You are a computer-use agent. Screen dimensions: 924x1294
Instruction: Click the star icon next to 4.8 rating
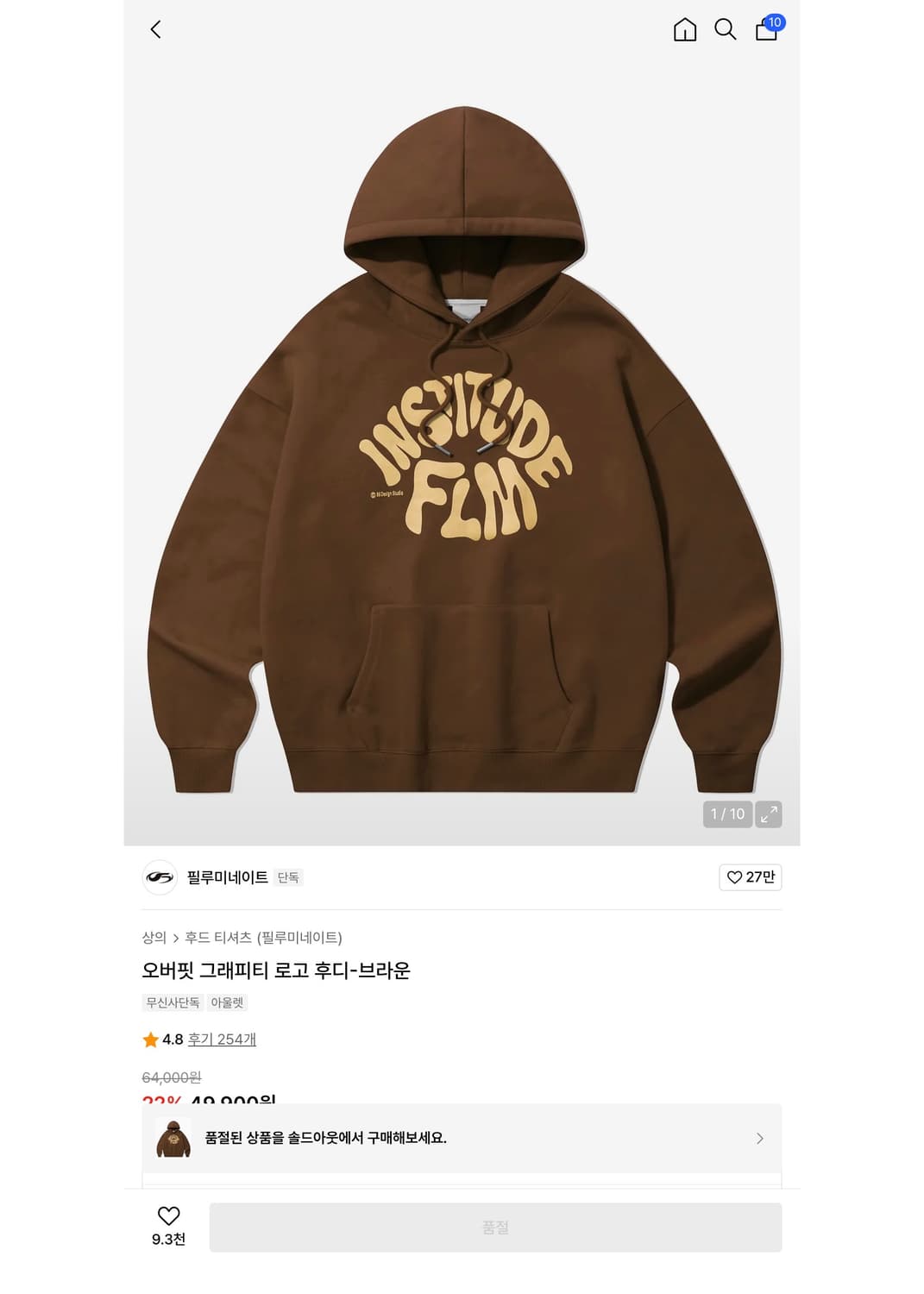click(x=151, y=1040)
